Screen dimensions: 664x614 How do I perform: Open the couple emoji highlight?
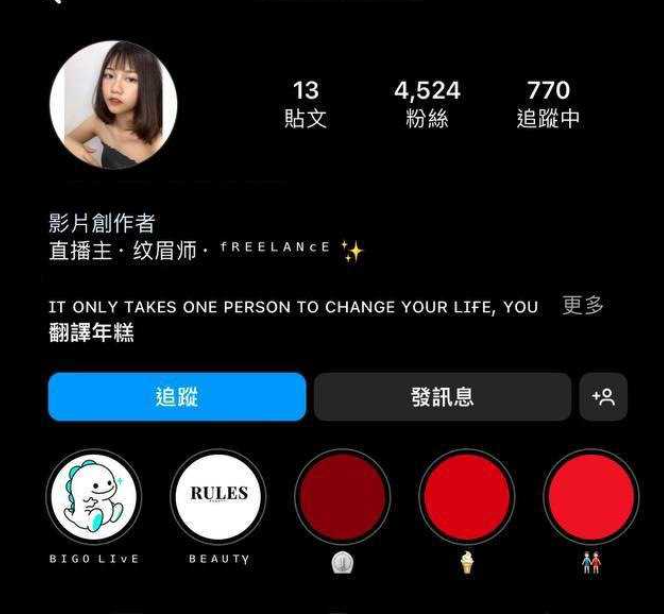(x=591, y=497)
